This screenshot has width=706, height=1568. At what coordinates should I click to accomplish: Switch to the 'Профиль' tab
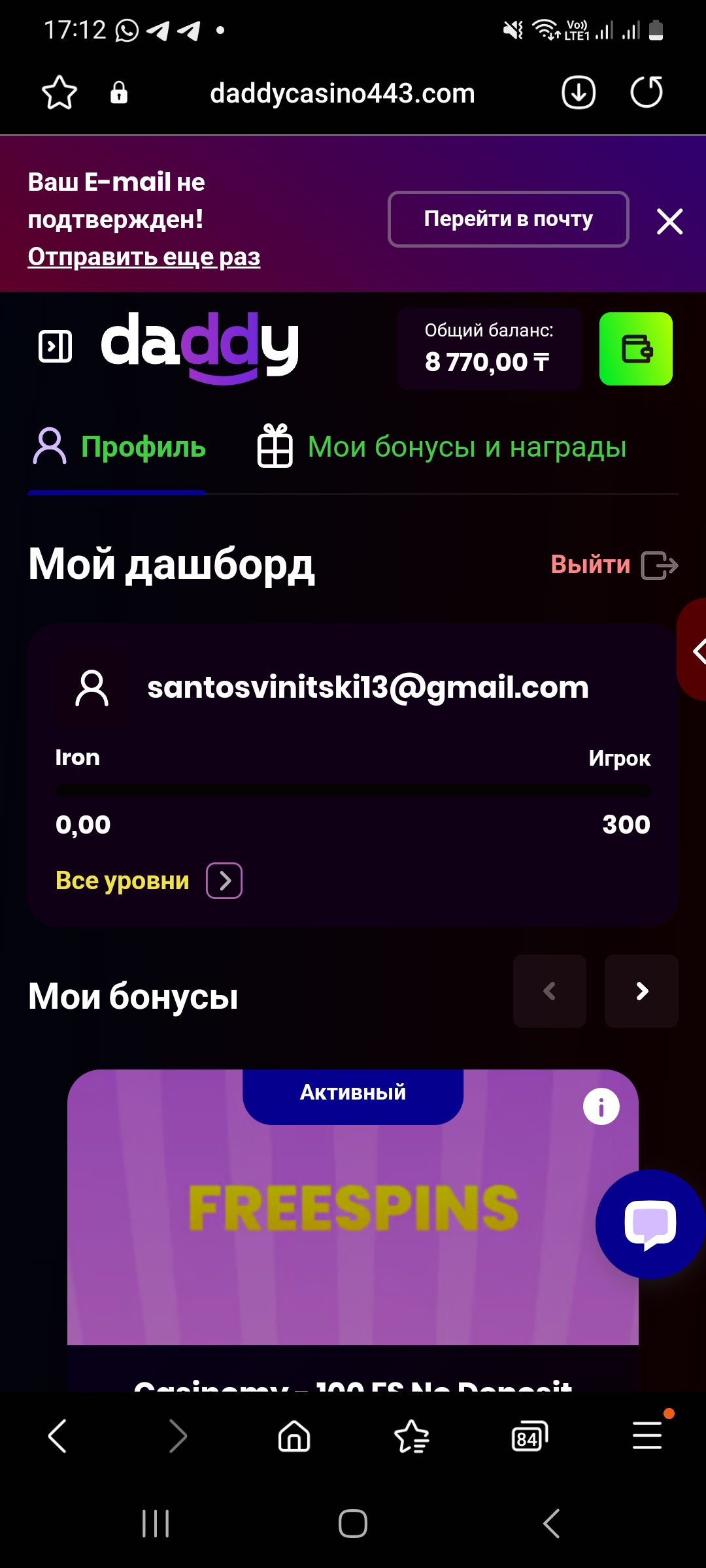[x=119, y=448]
